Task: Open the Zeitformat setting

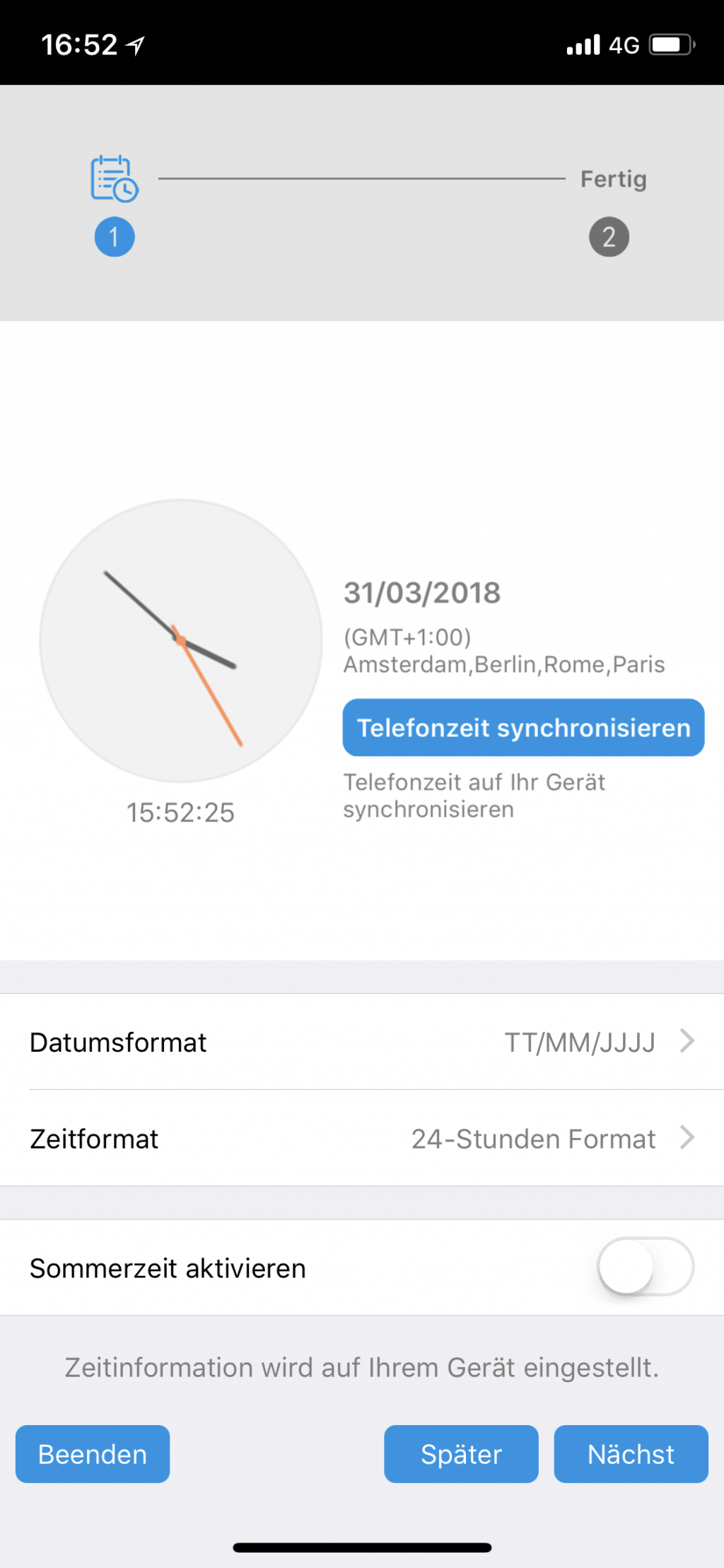Action: coord(362,1138)
